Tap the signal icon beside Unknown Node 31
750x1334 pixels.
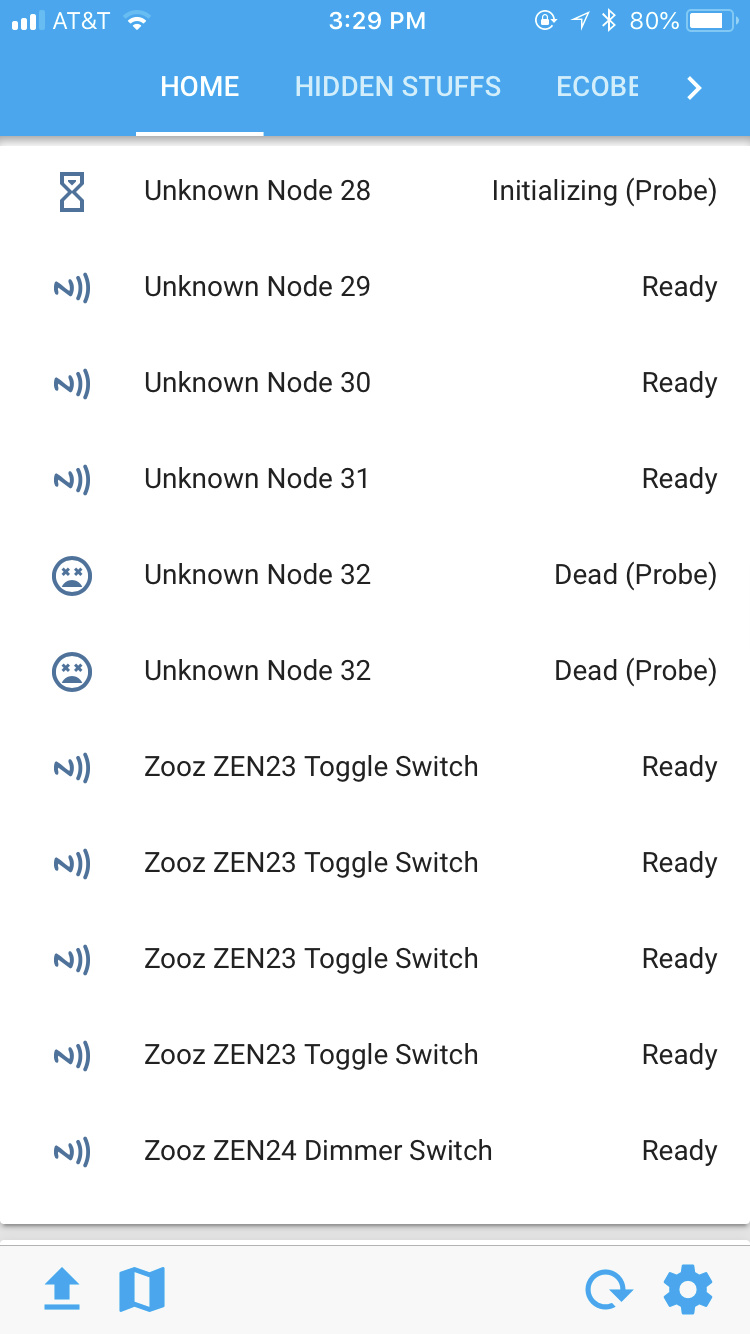70,478
